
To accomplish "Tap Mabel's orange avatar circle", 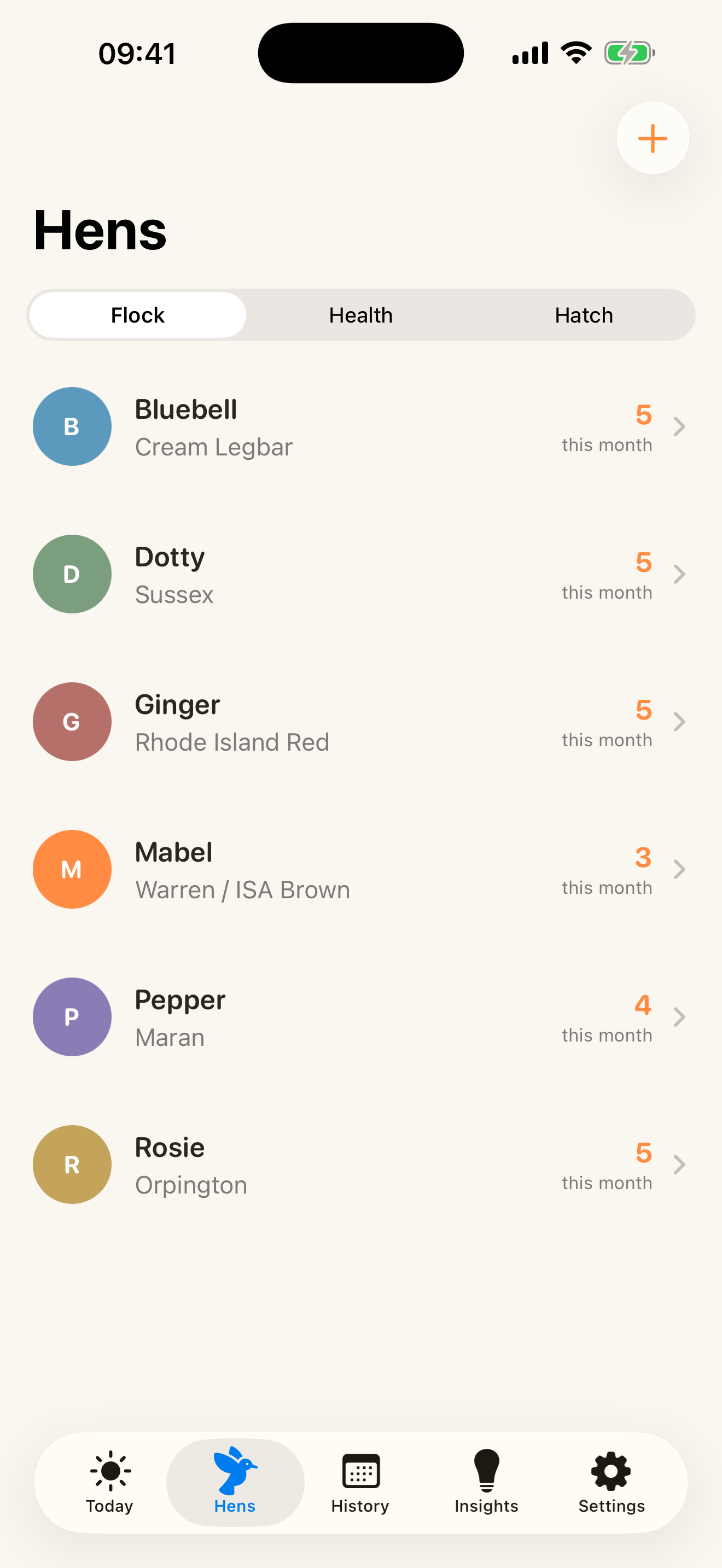I will point(72,869).
